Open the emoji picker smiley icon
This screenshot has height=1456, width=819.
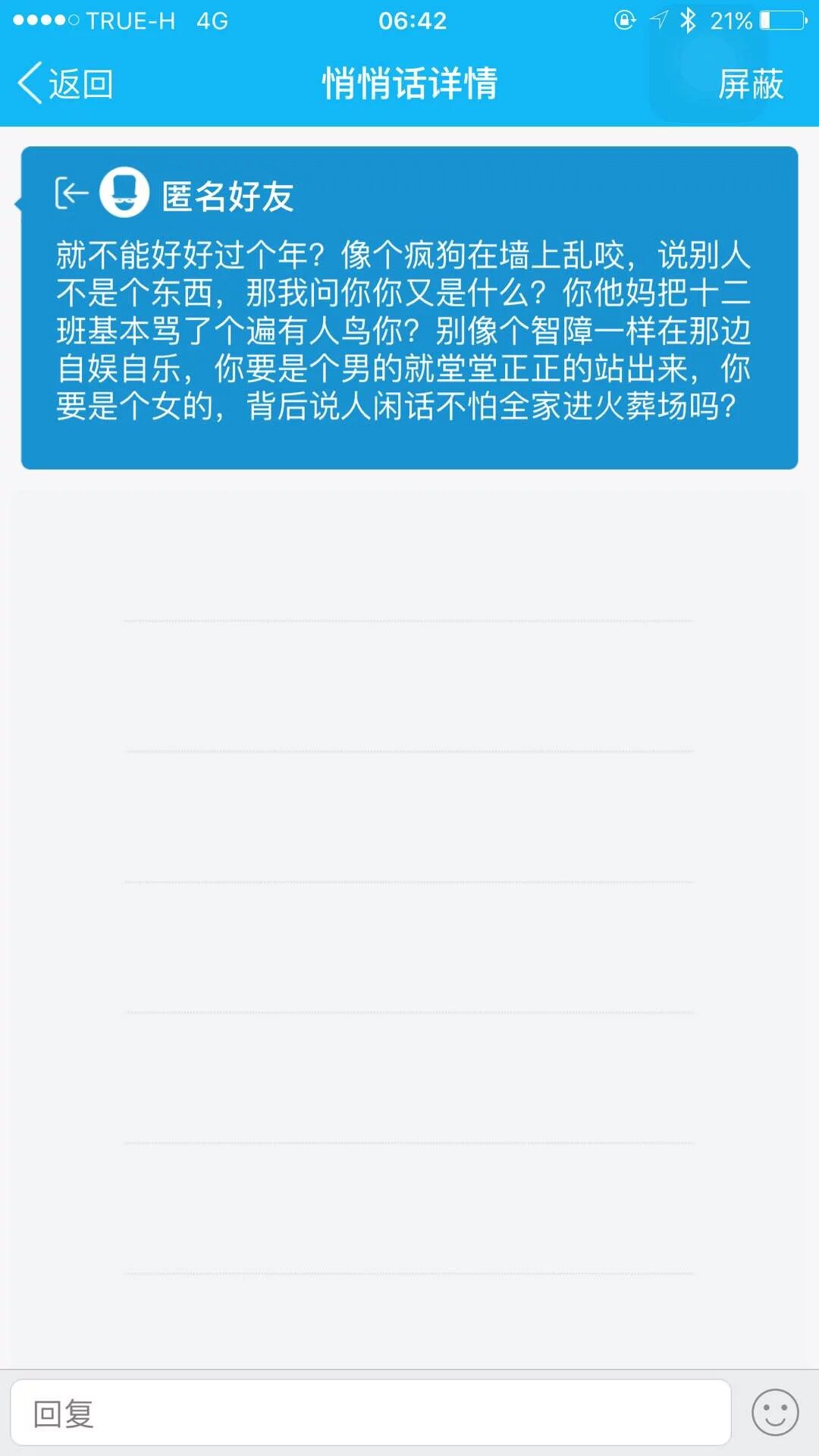(774, 1412)
